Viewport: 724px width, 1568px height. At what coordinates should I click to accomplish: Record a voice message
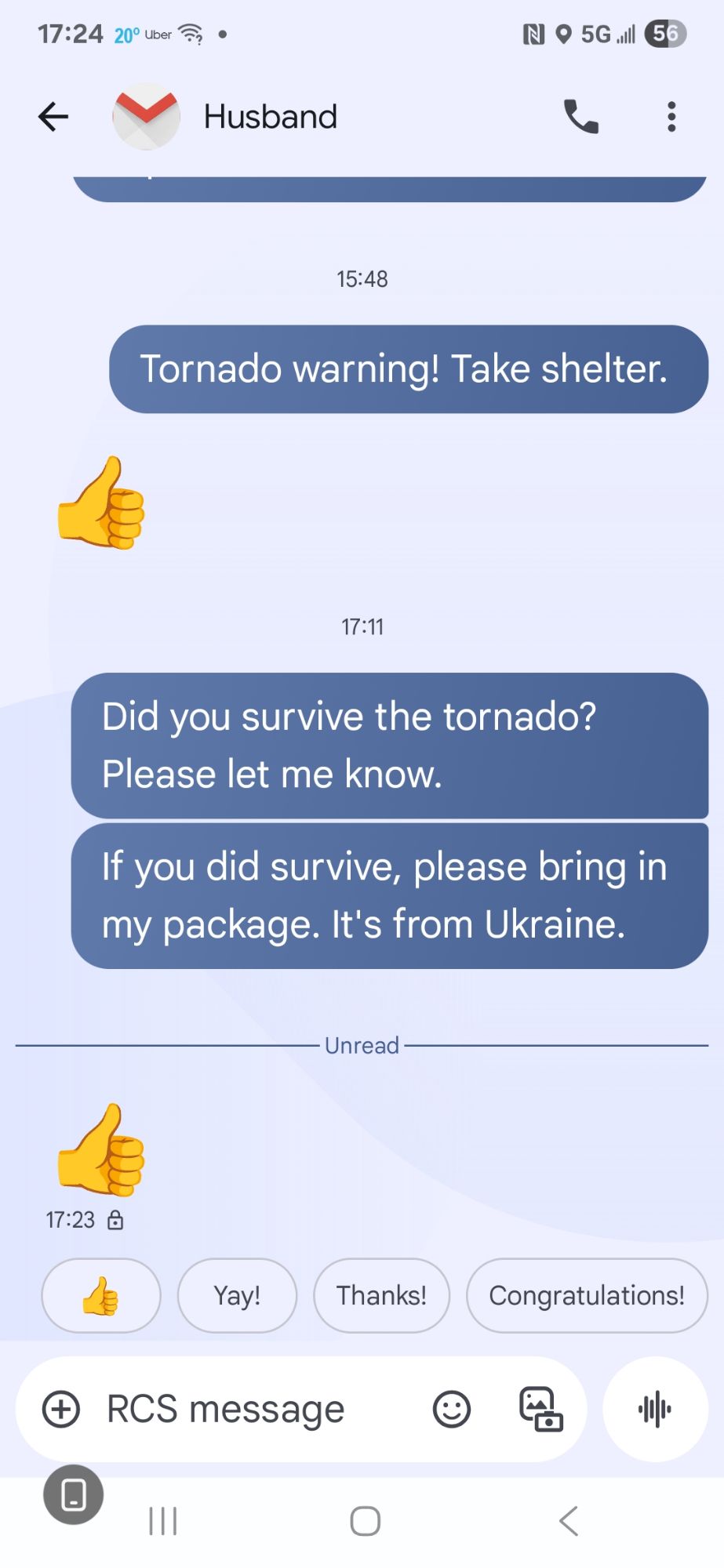[655, 1409]
